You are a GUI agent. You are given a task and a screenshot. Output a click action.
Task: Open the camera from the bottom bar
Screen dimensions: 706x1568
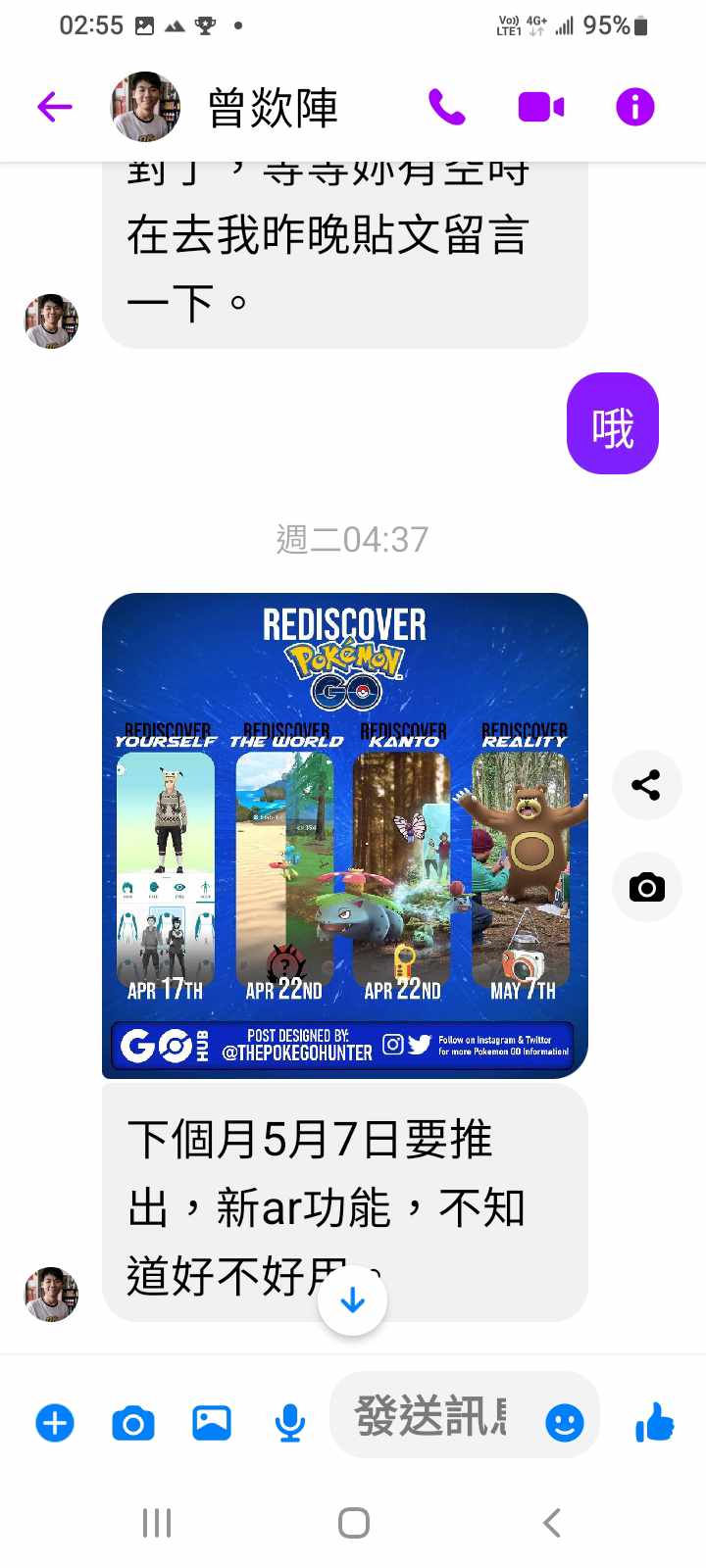coord(133,1423)
